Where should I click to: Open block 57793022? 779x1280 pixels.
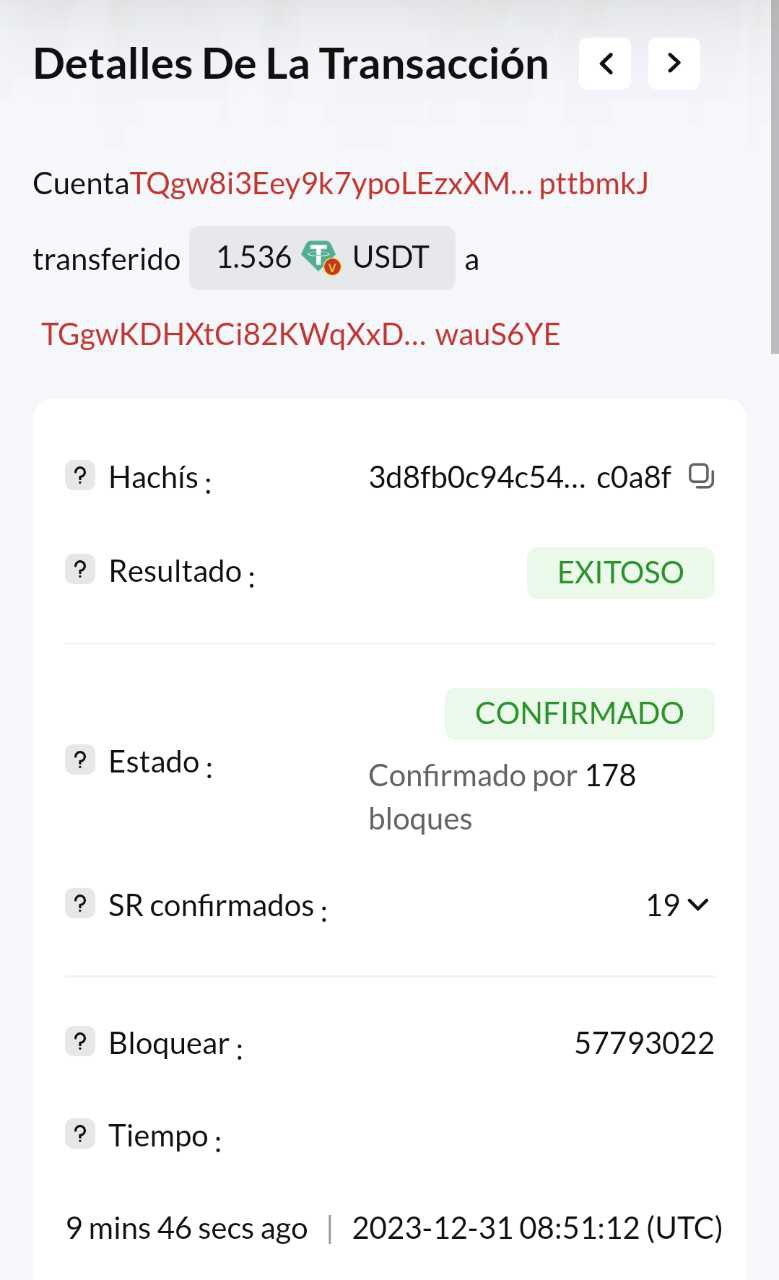tap(644, 1044)
